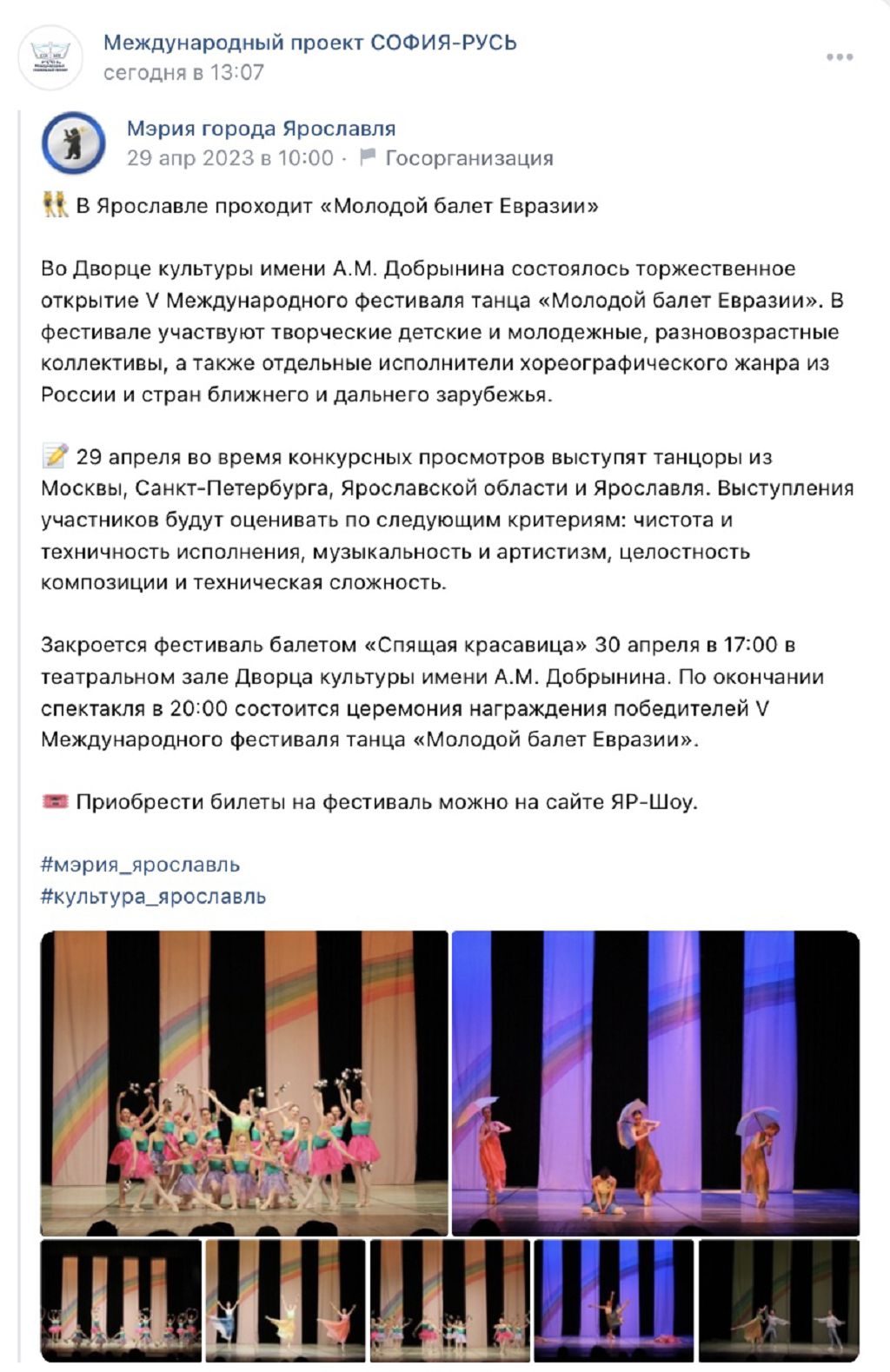Screen dimensions: 890x1372
Task: Open large photo of dancers in pink skirts
Action: pos(244,1083)
